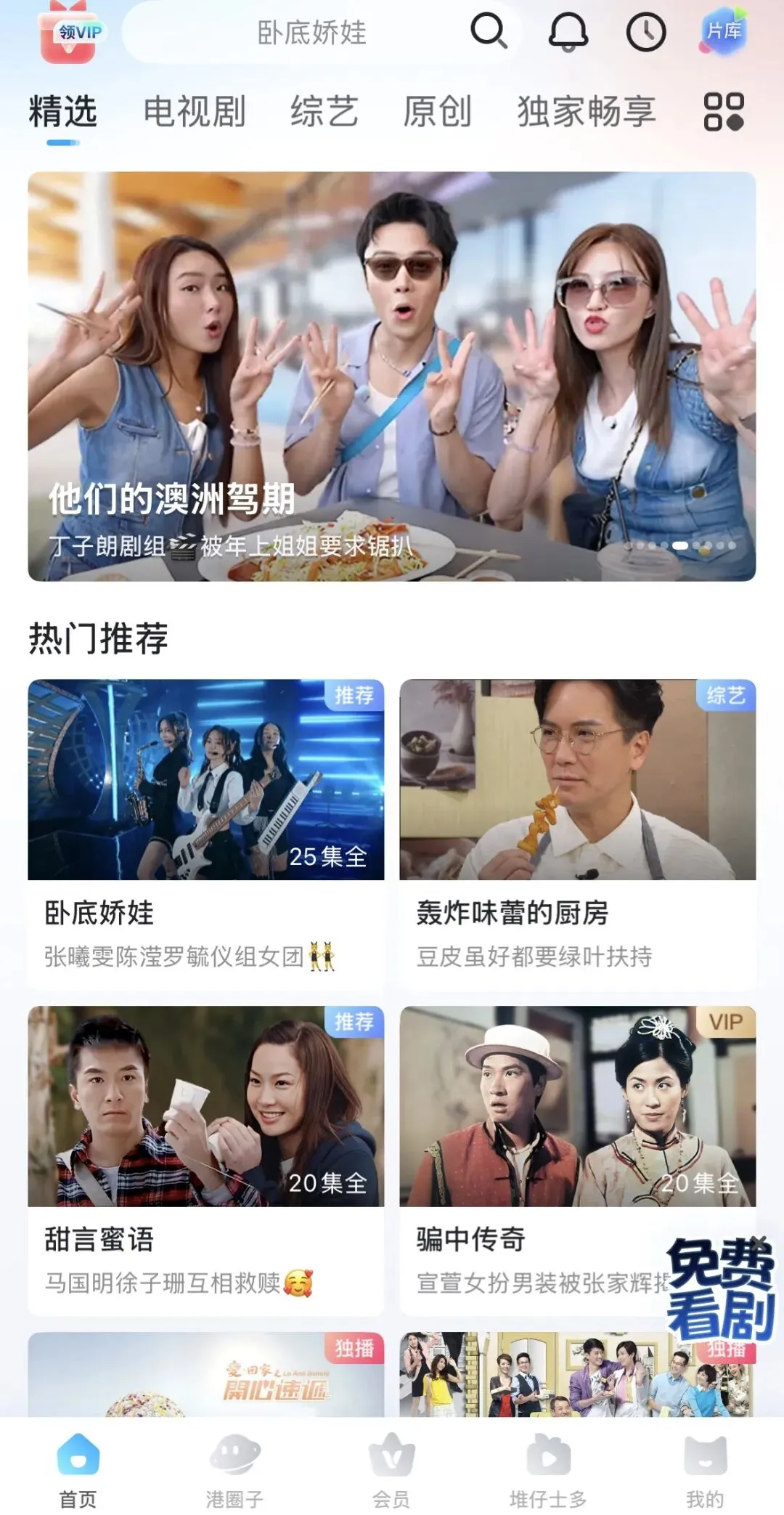Go to the 独家畅享 tab
The width and height of the screenshot is (784, 1515).
pos(587,112)
